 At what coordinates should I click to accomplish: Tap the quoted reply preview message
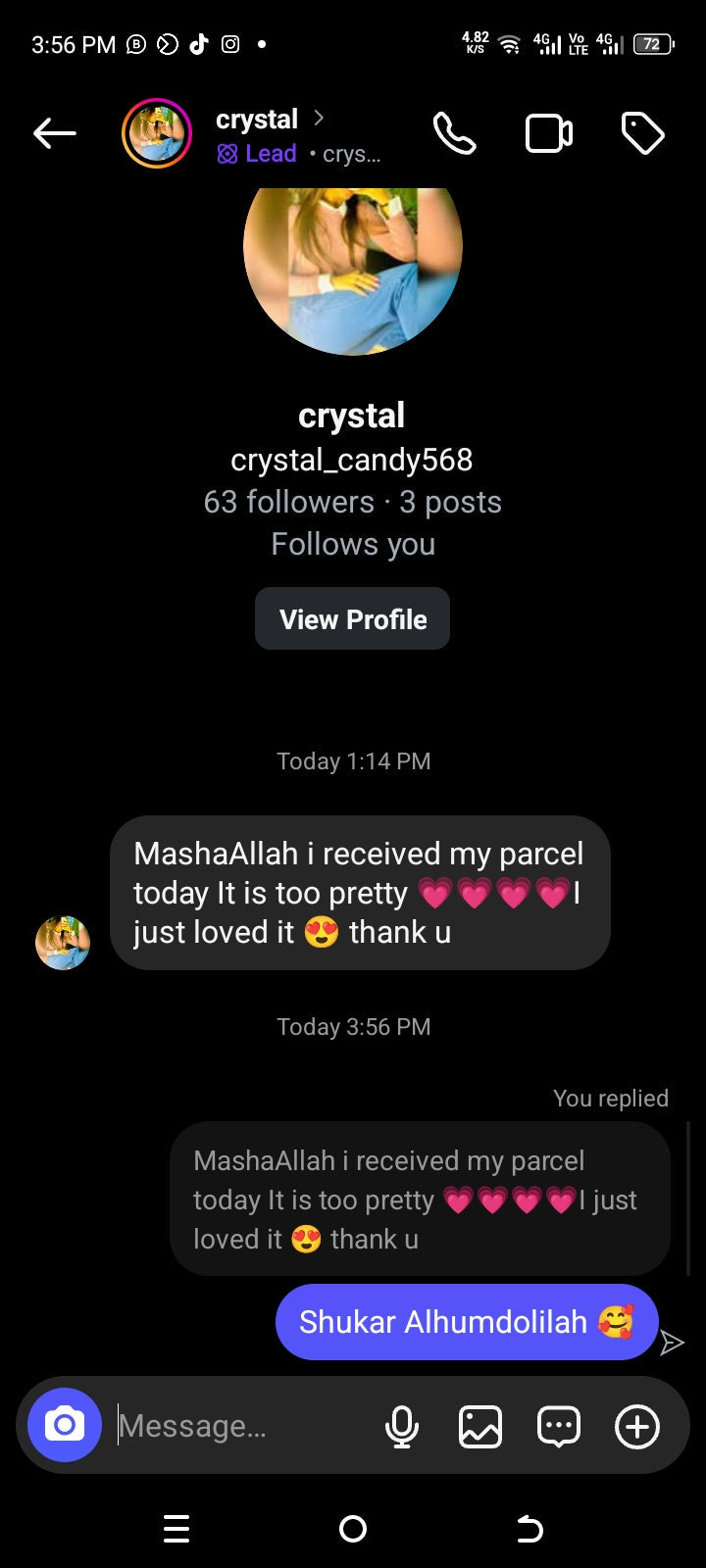(x=420, y=1199)
